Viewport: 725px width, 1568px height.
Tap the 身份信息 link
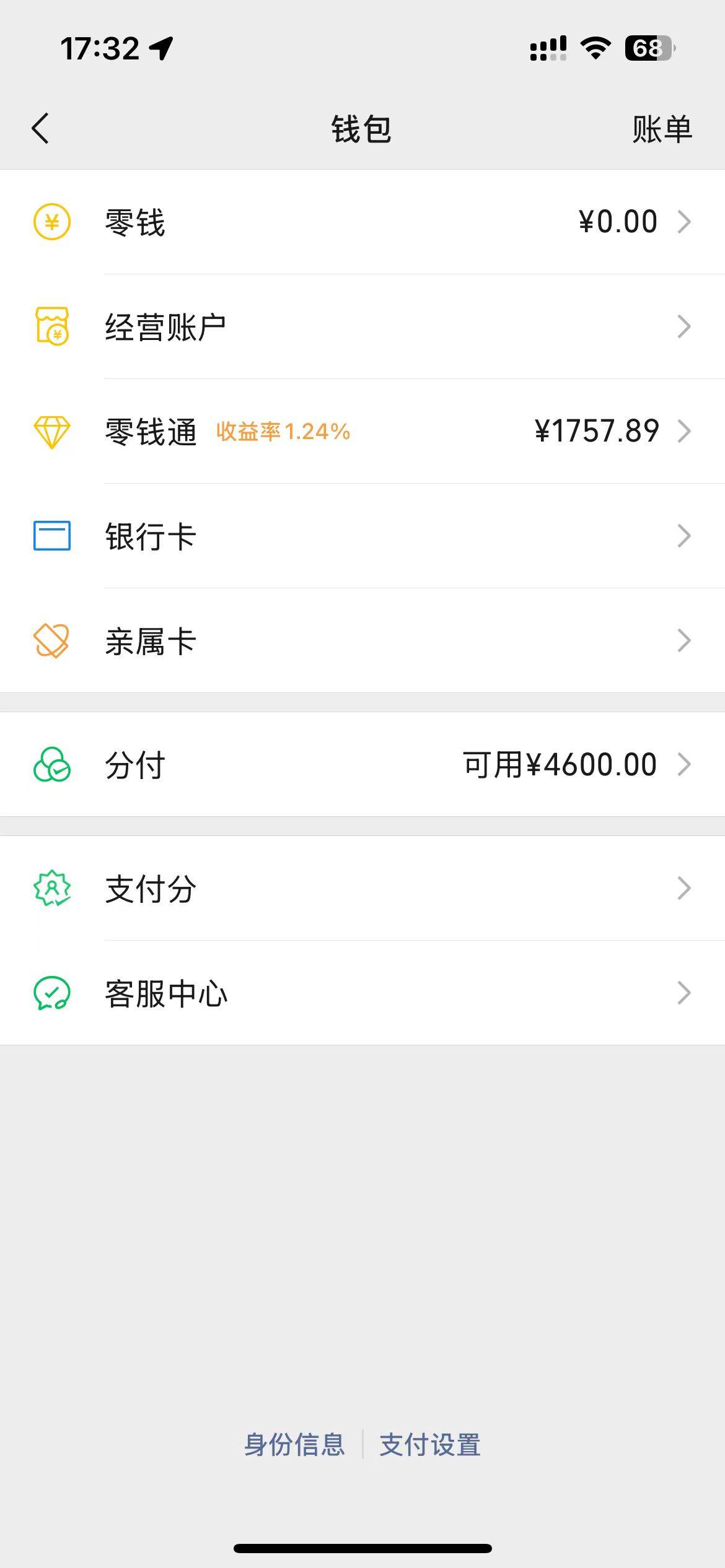pos(294,1445)
